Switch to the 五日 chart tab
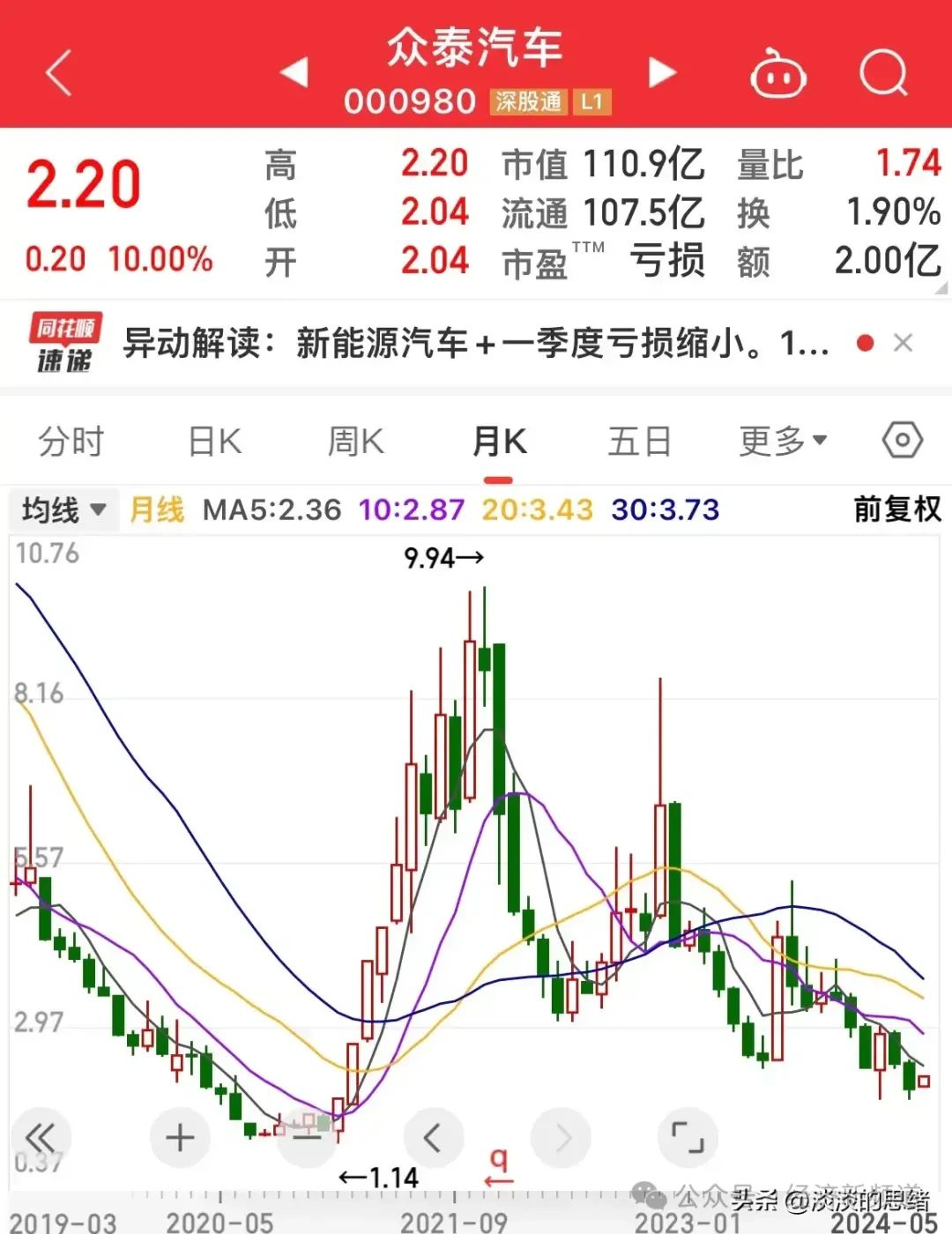The width and height of the screenshot is (952, 1234). 640,442
